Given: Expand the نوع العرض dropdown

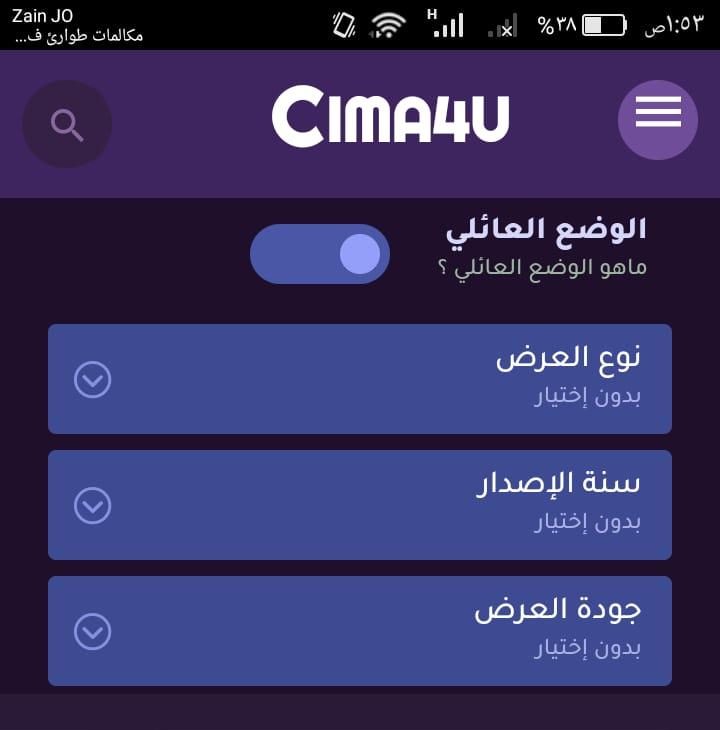Looking at the screenshot, I should click(x=360, y=379).
